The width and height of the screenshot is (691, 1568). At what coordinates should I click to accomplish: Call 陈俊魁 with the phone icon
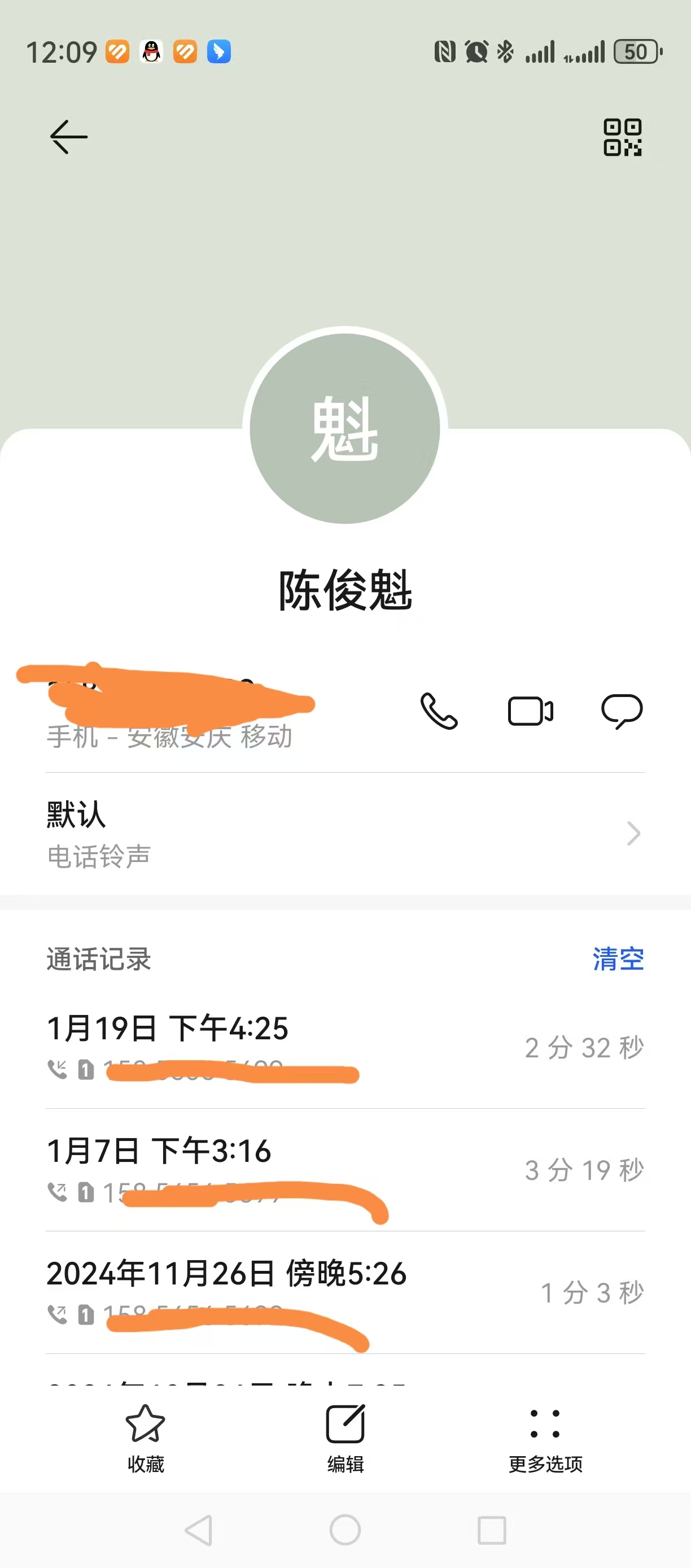439,711
